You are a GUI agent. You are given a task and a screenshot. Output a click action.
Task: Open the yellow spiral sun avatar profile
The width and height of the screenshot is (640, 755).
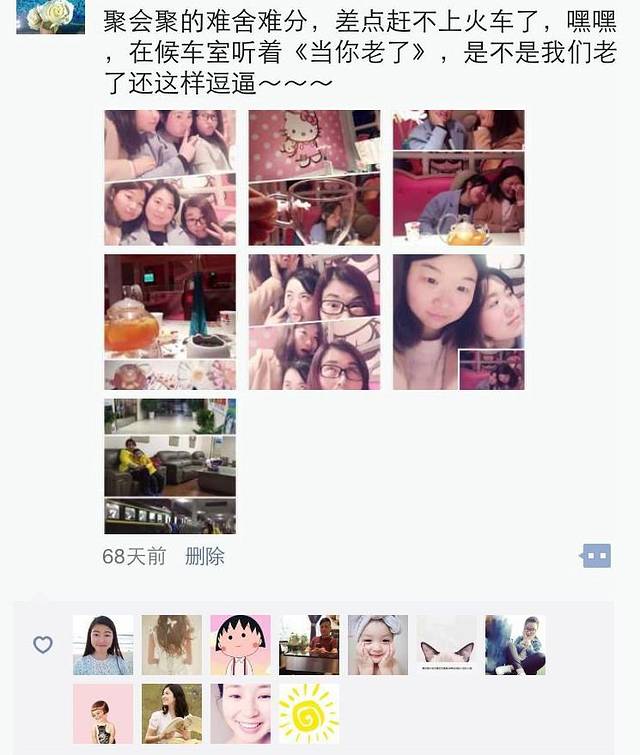(x=309, y=713)
